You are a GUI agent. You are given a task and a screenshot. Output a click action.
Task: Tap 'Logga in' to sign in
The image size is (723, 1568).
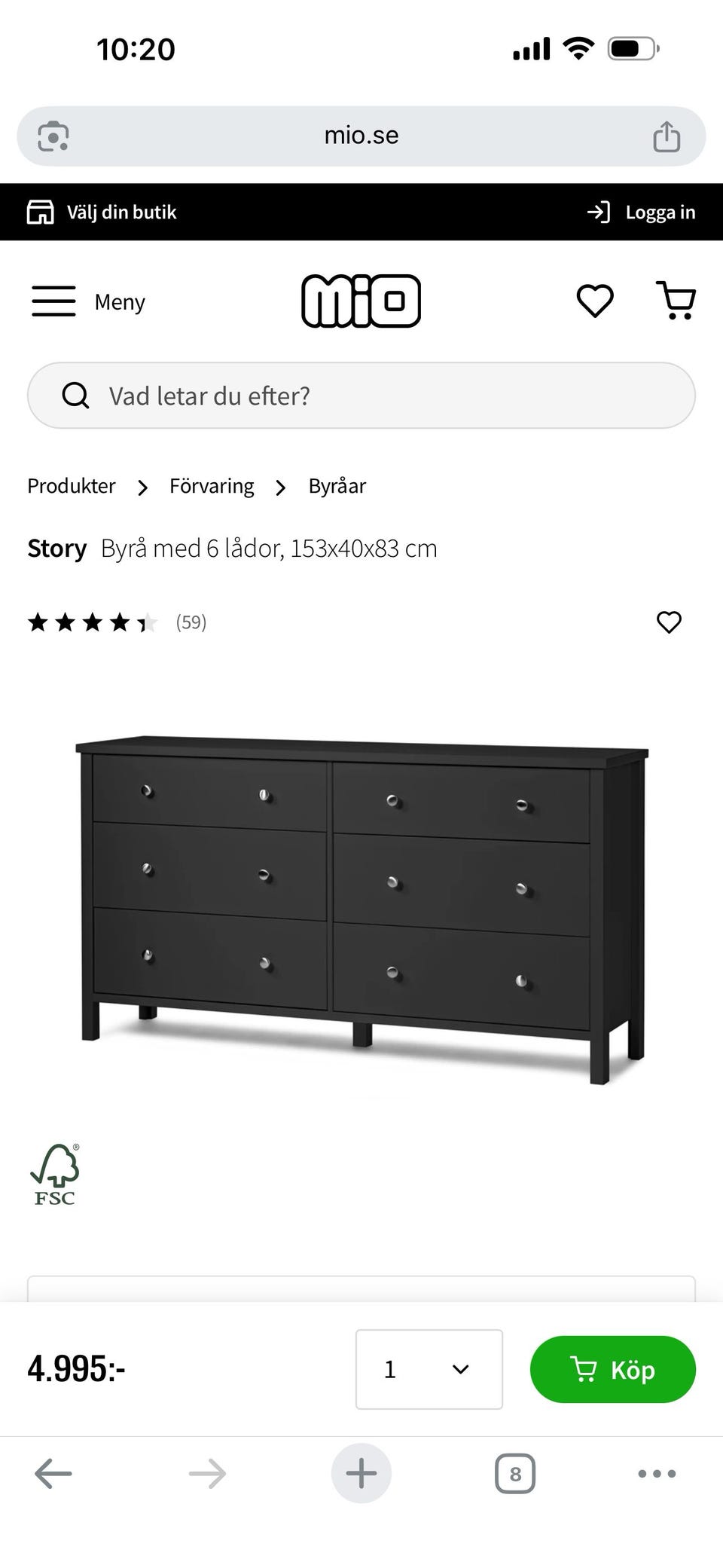(642, 212)
